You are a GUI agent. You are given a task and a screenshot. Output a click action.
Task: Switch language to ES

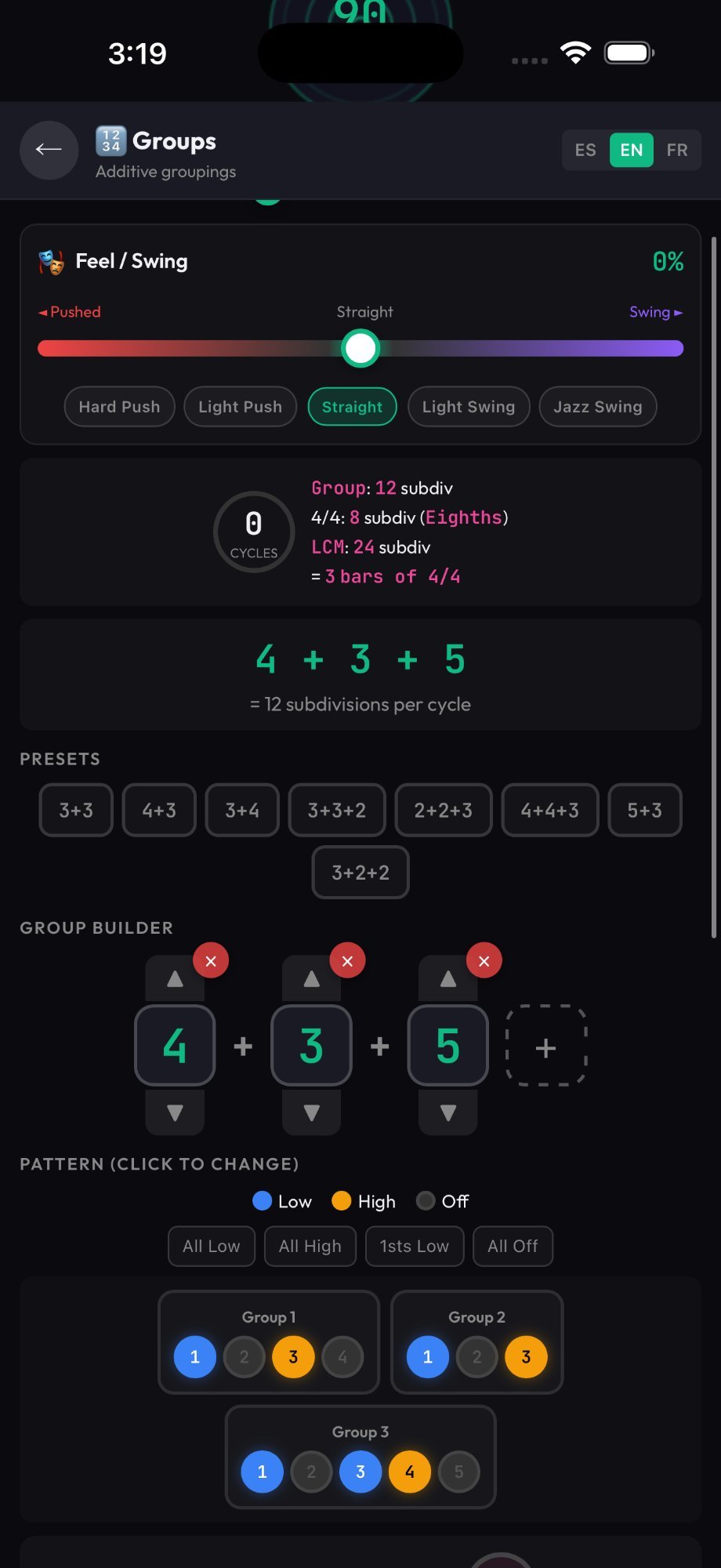(x=585, y=150)
